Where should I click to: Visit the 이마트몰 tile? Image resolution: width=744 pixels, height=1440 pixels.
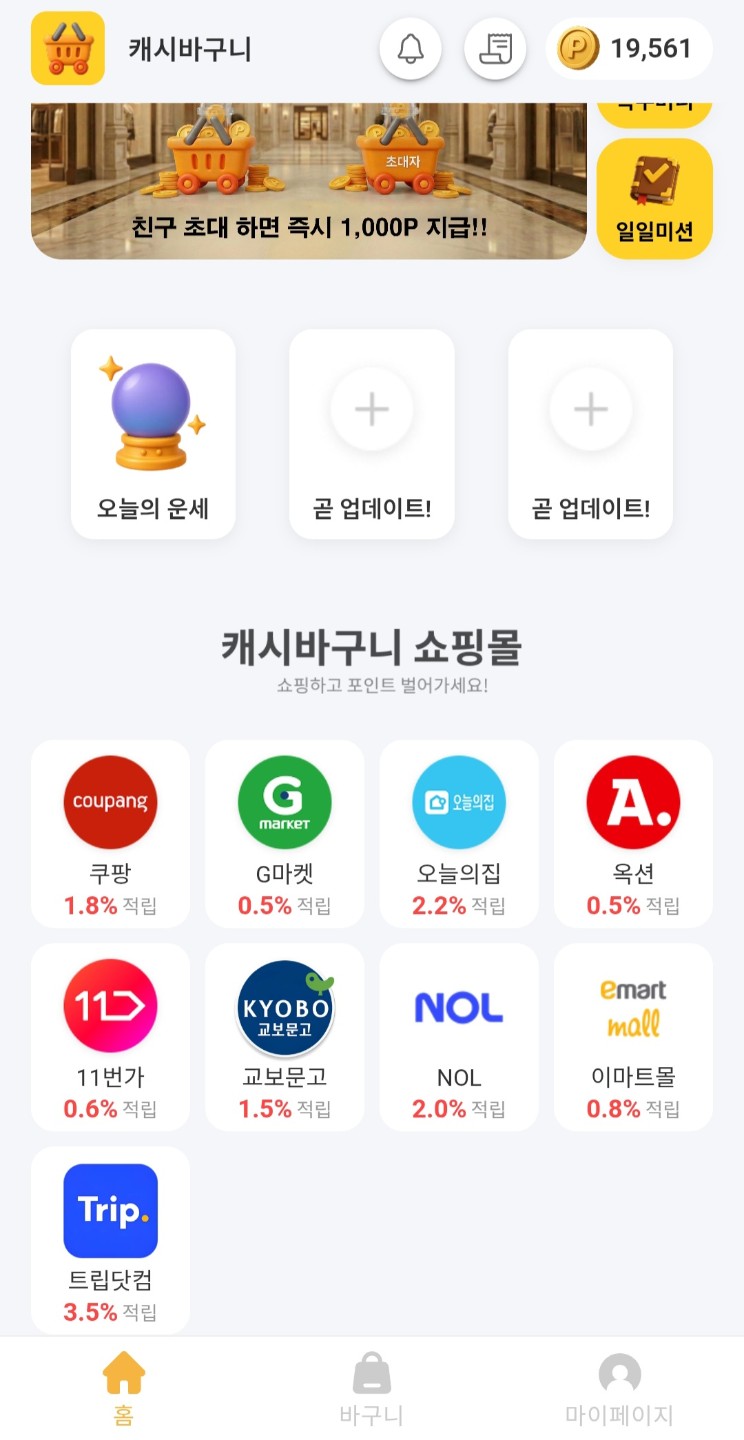pyautogui.click(x=633, y=1037)
